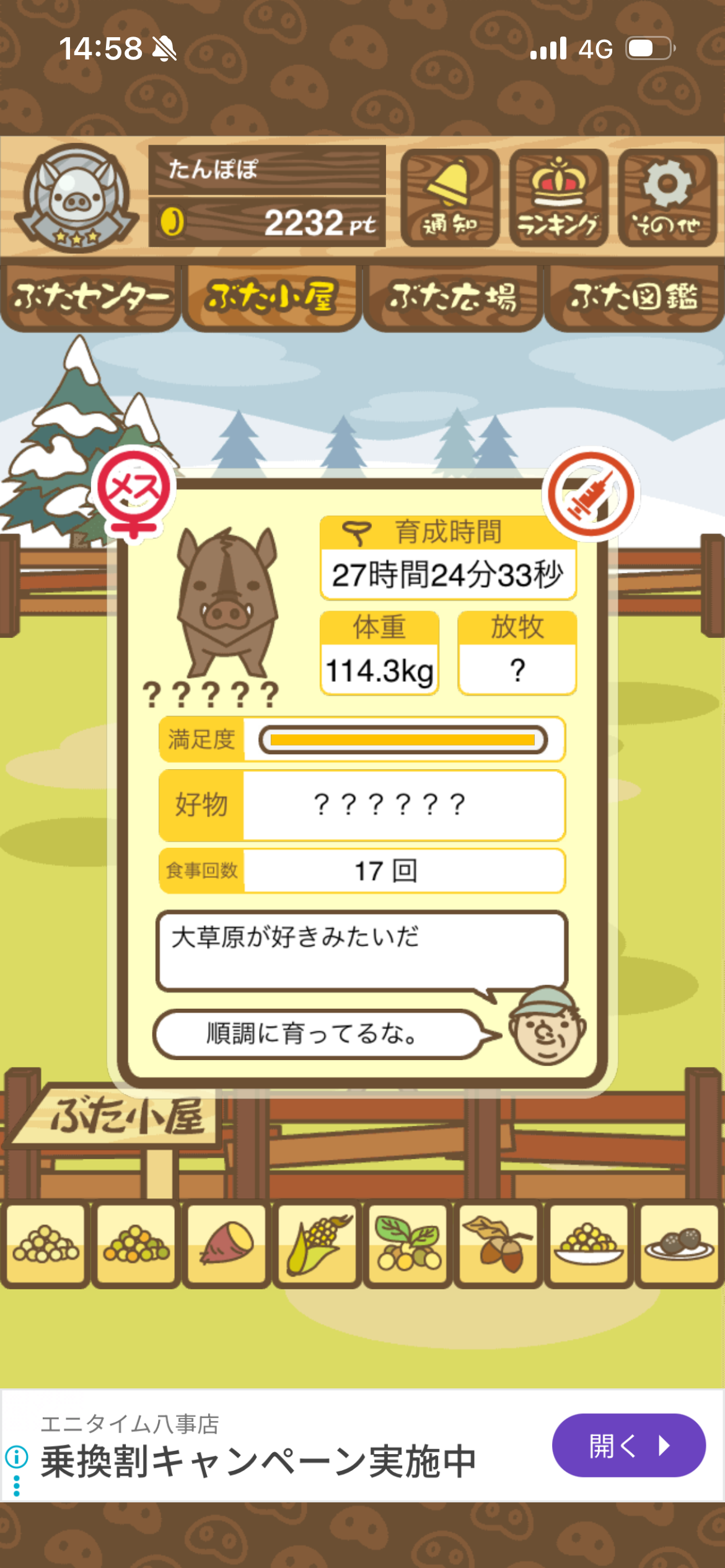Tap the pig avatar rank badge
Image resolution: width=725 pixels, height=1568 pixels.
click(77, 197)
